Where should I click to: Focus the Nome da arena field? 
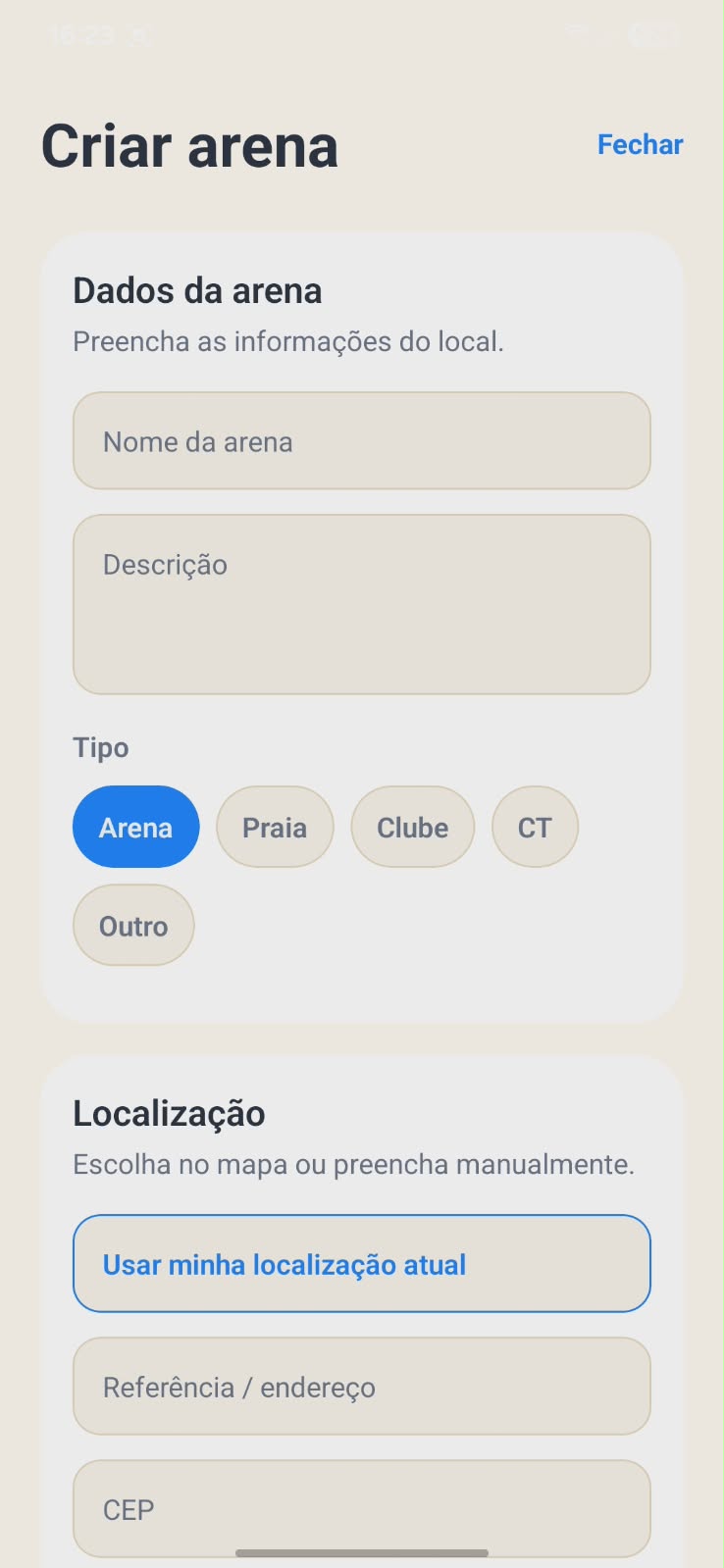(x=361, y=441)
